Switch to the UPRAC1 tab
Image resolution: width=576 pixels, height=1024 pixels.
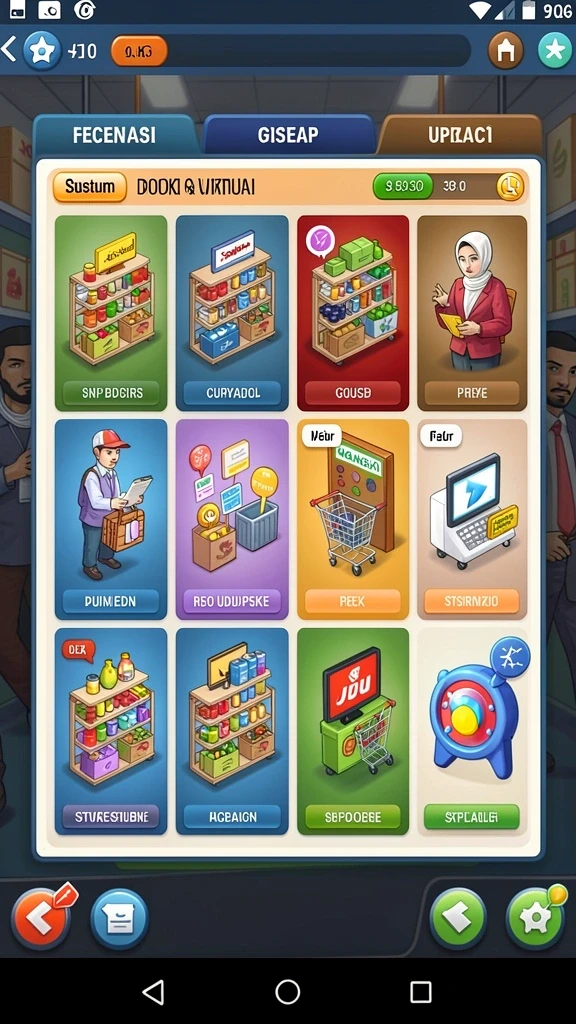[460, 135]
